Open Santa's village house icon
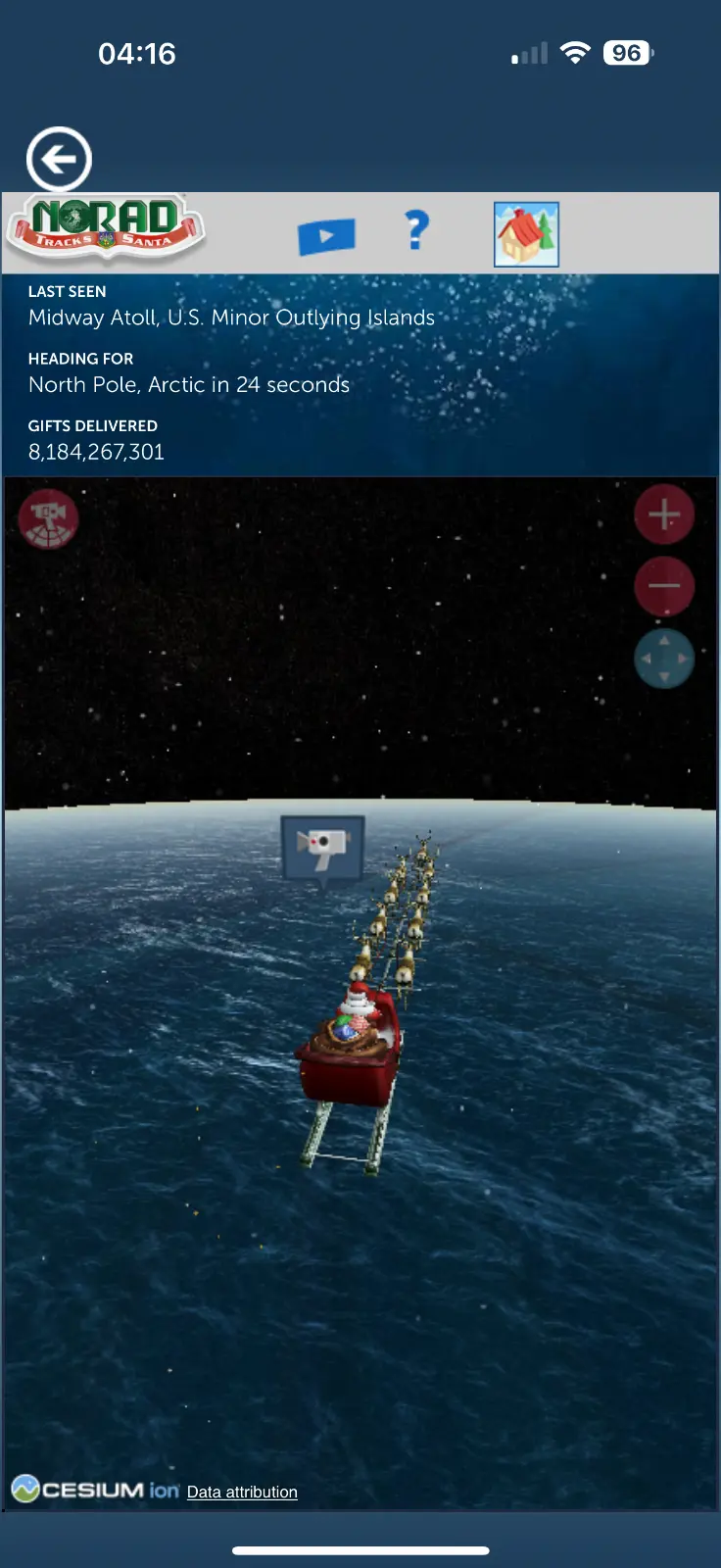This screenshot has height=1568, width=721. (x=526, y=234)
